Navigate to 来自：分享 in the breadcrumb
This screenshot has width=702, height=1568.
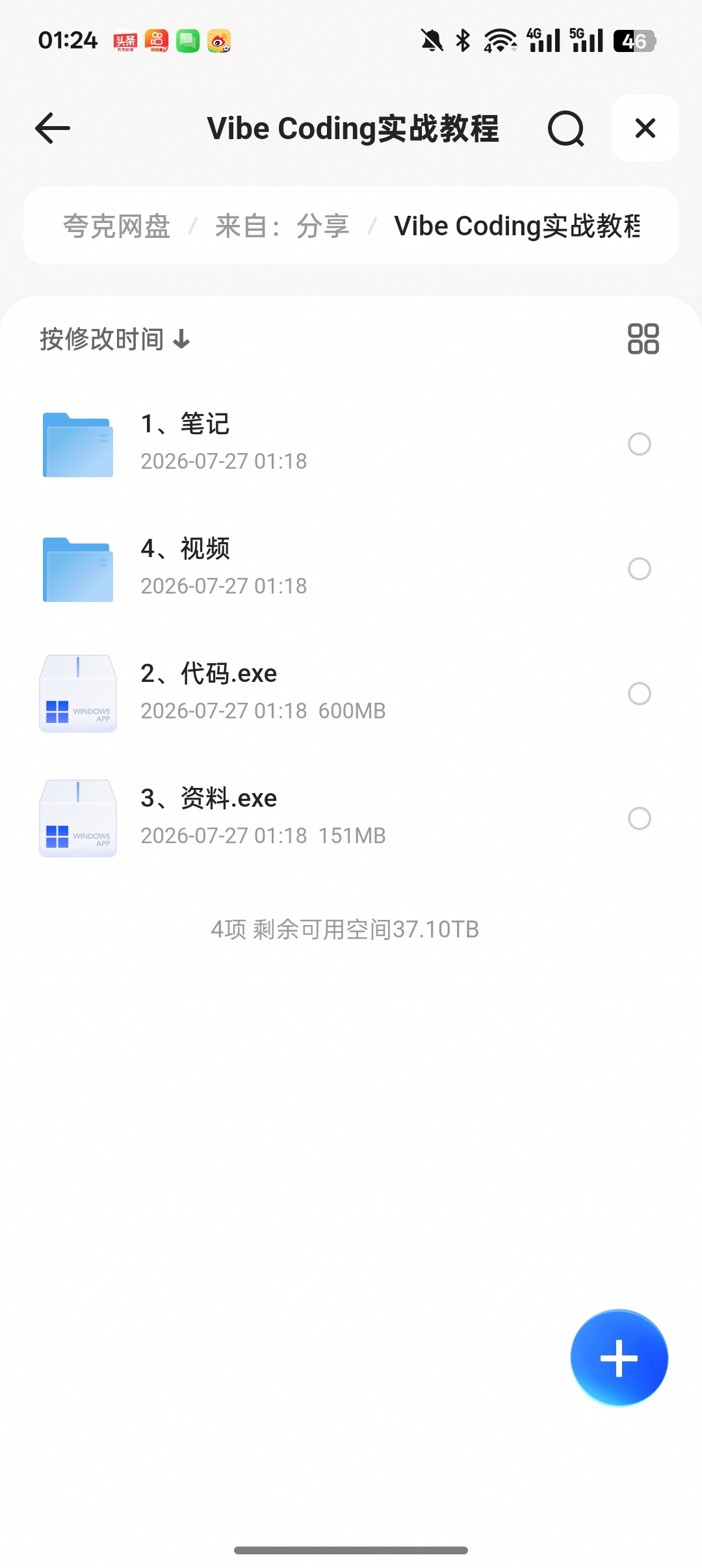pyautogui.click(x=282, y=226)
